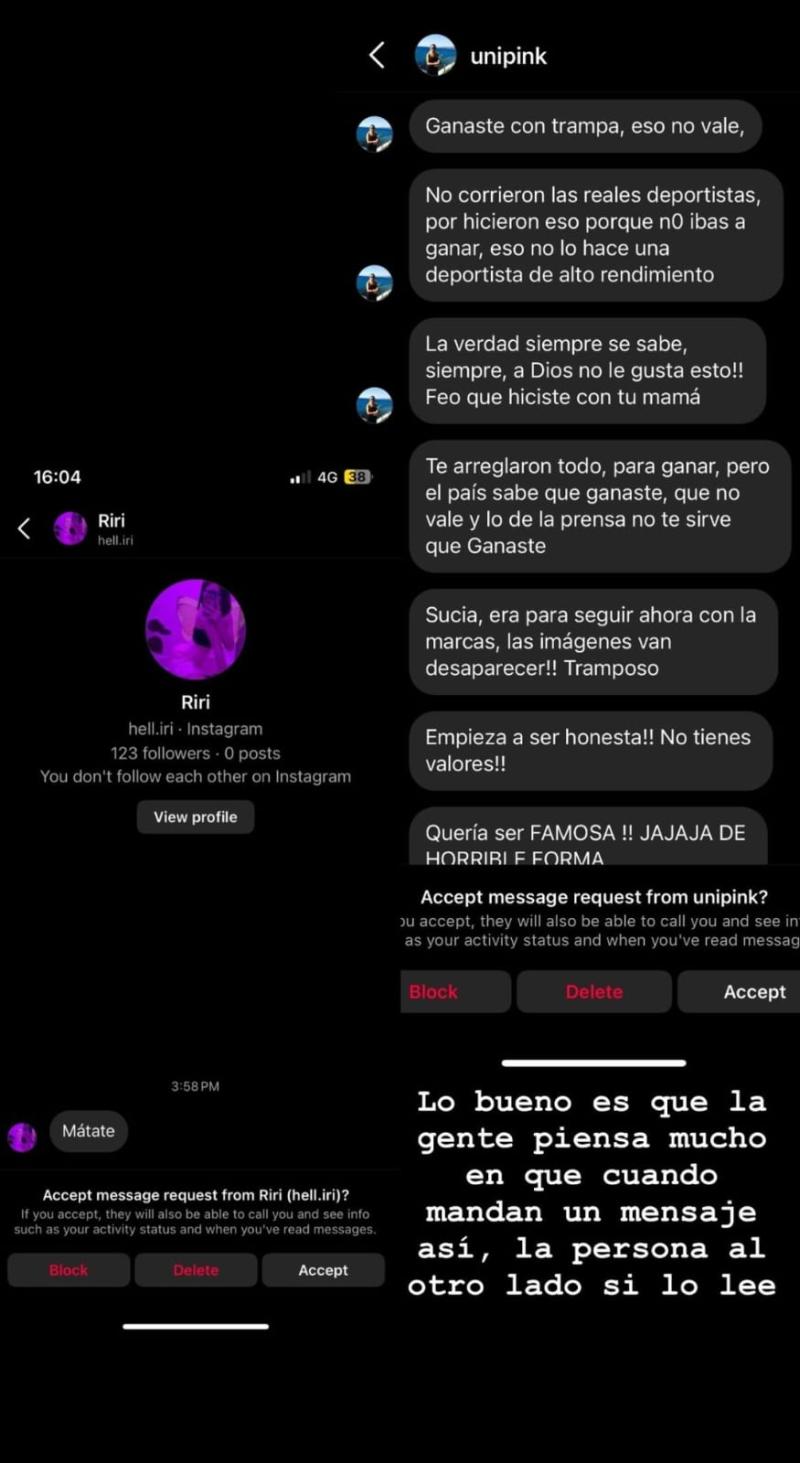Tap Riri's circular profile avatar on her page

(195, 628)
